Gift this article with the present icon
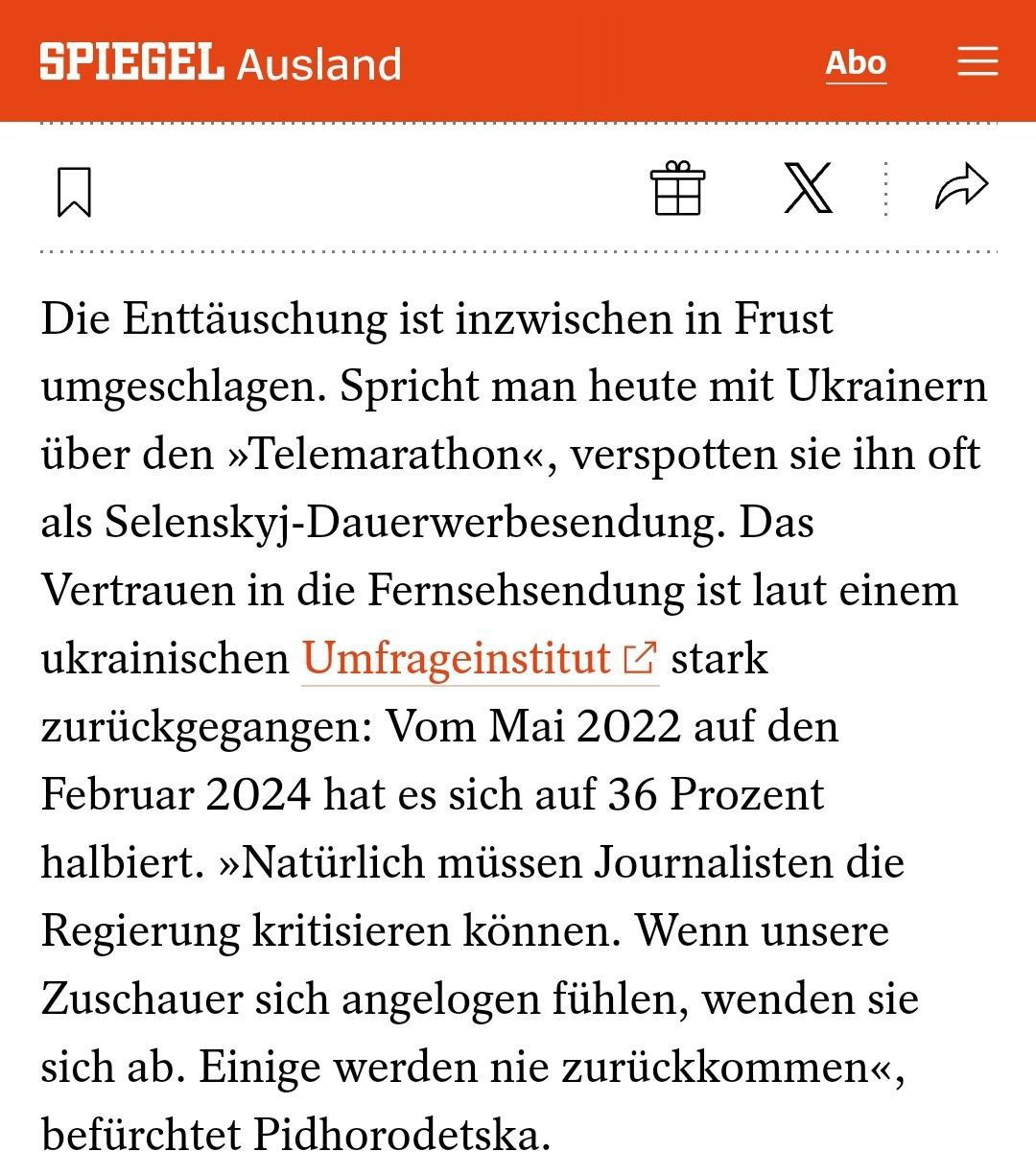The image size is (1036, 1175). (x=677, y=188)
